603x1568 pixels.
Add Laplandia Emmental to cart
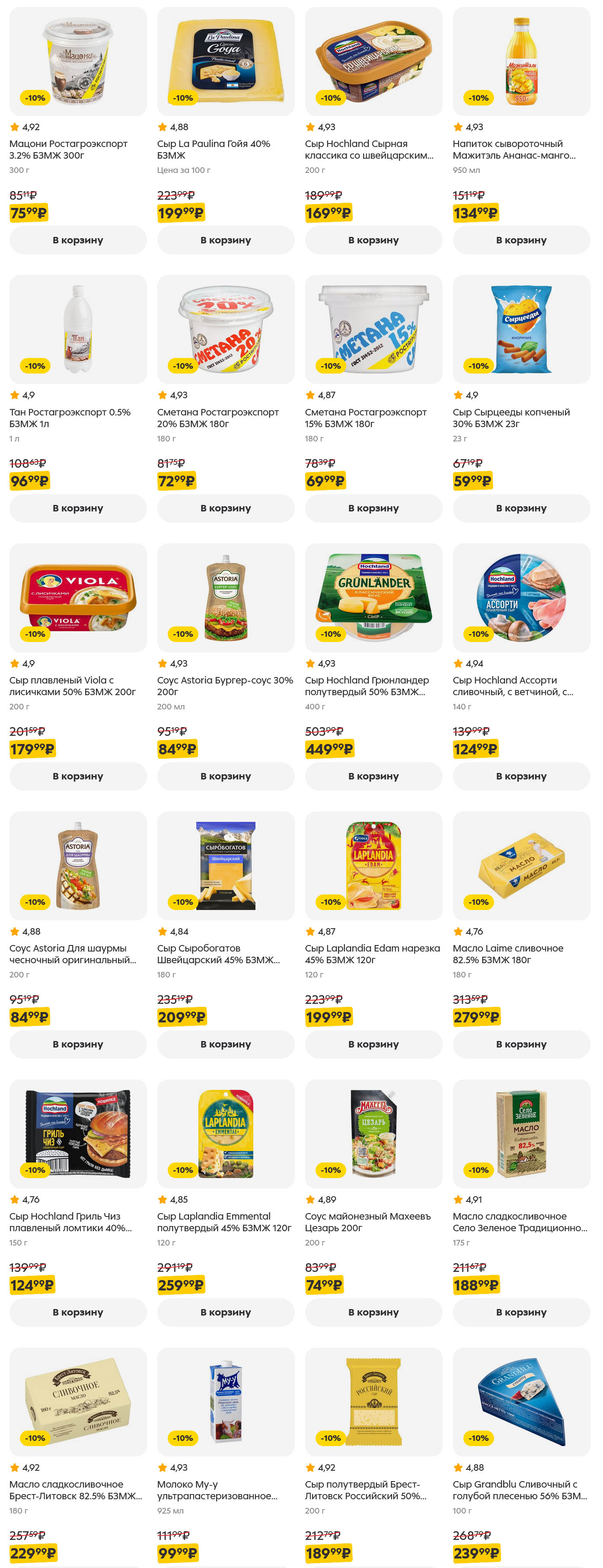click(226, 1313)
